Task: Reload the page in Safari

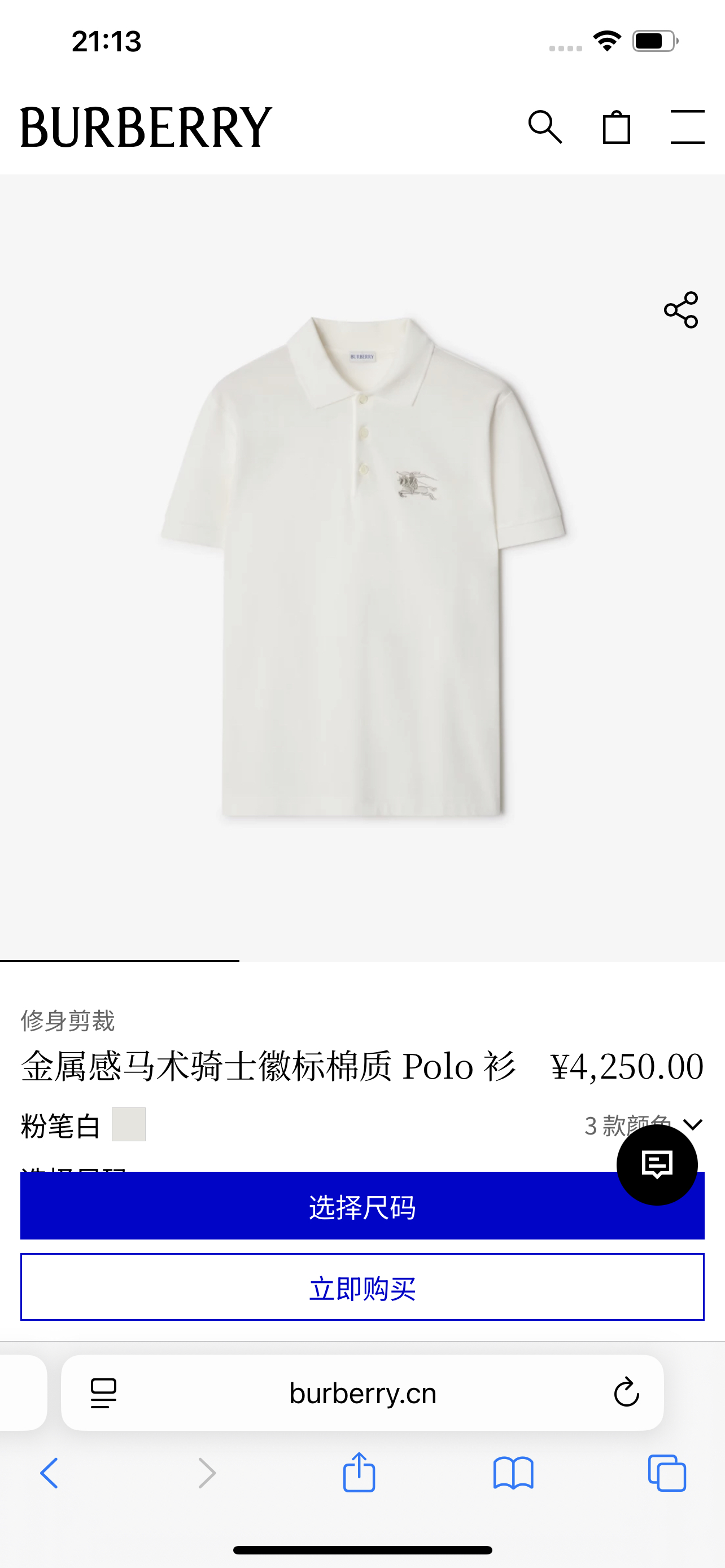Action: click(x=626, y=1393)
